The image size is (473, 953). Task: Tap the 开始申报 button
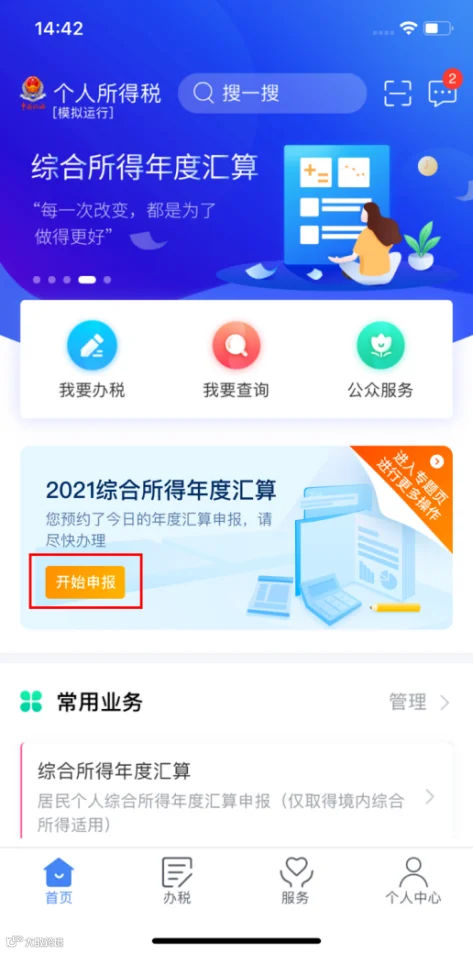[x=85, y=582]
